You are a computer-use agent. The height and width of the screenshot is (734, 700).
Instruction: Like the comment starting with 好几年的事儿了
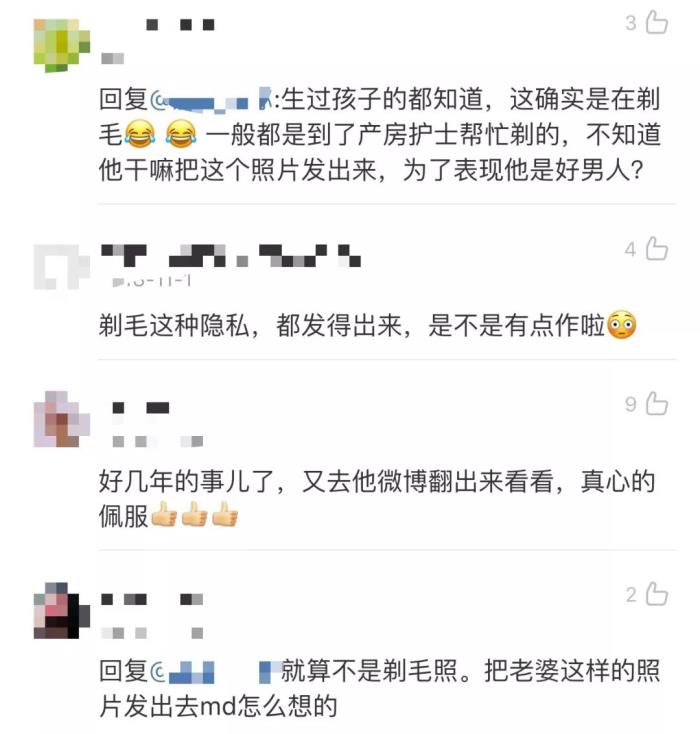pyautogui.click(x=656, y=404)
